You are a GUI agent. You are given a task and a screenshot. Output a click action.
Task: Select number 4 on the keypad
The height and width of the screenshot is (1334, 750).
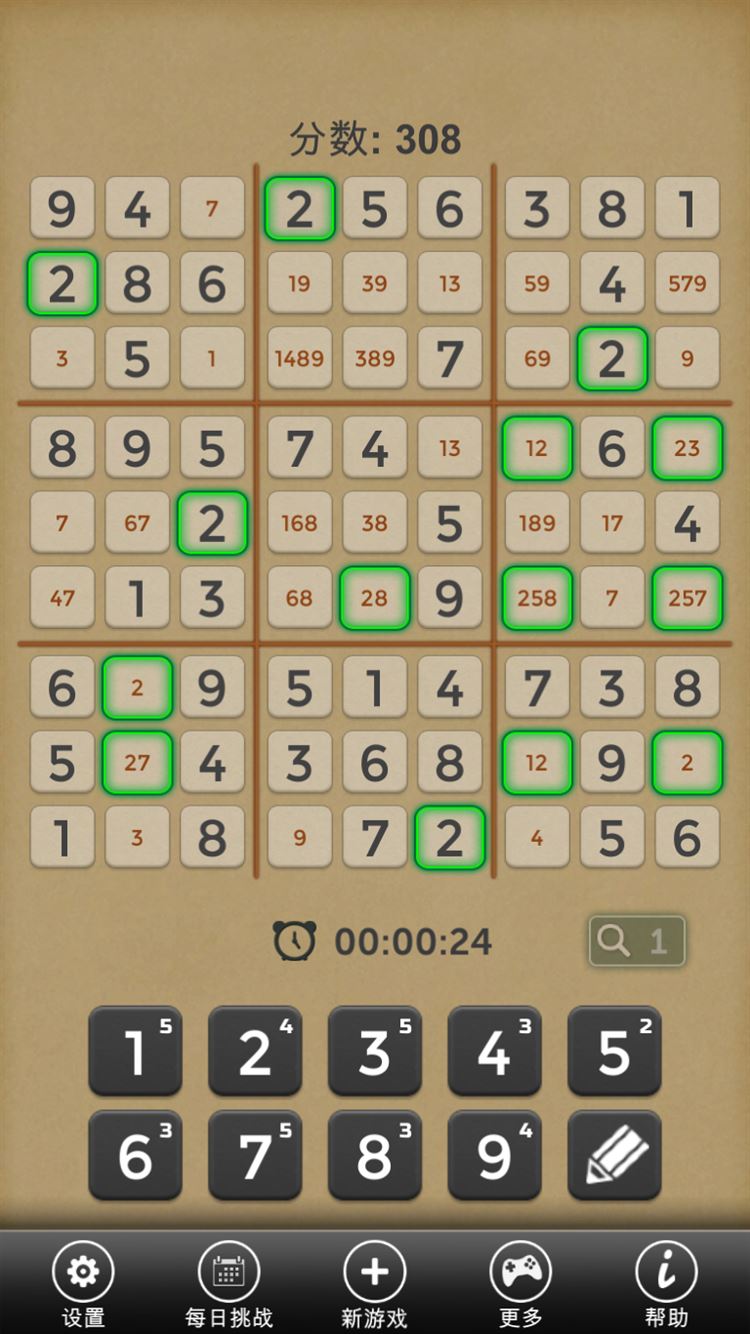495,1051
